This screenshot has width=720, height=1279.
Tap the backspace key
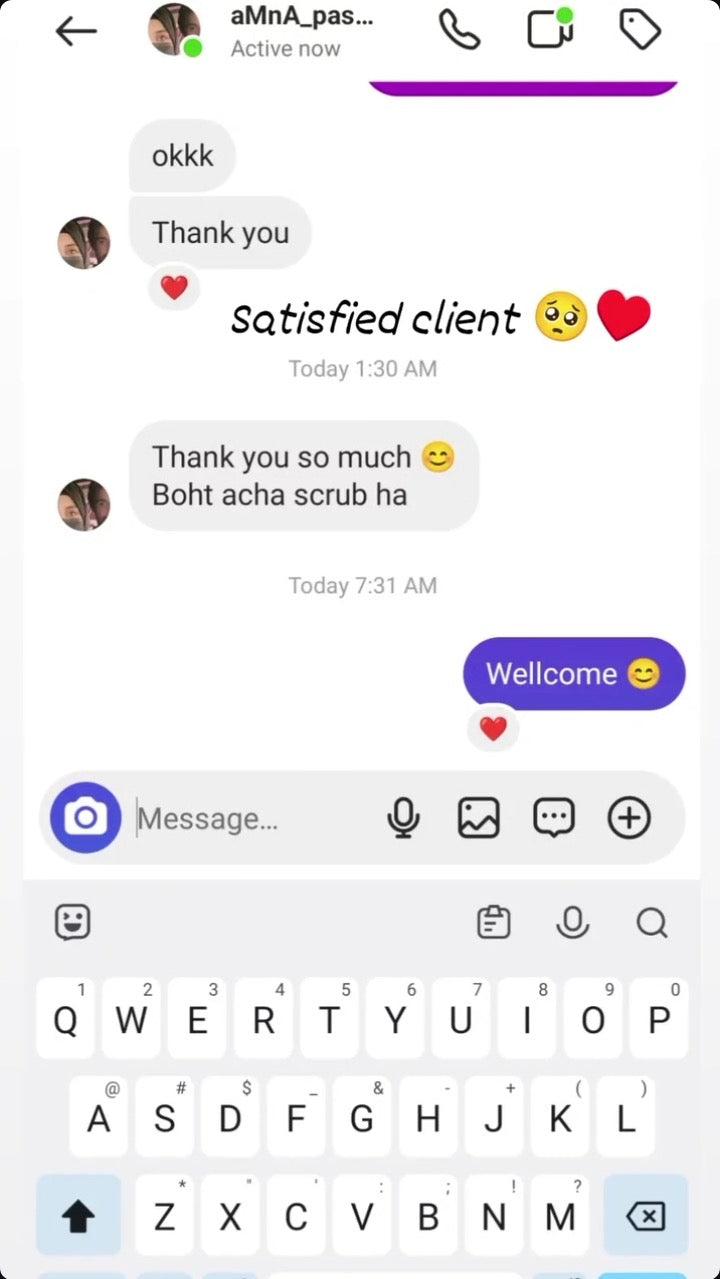point(645,1216)
